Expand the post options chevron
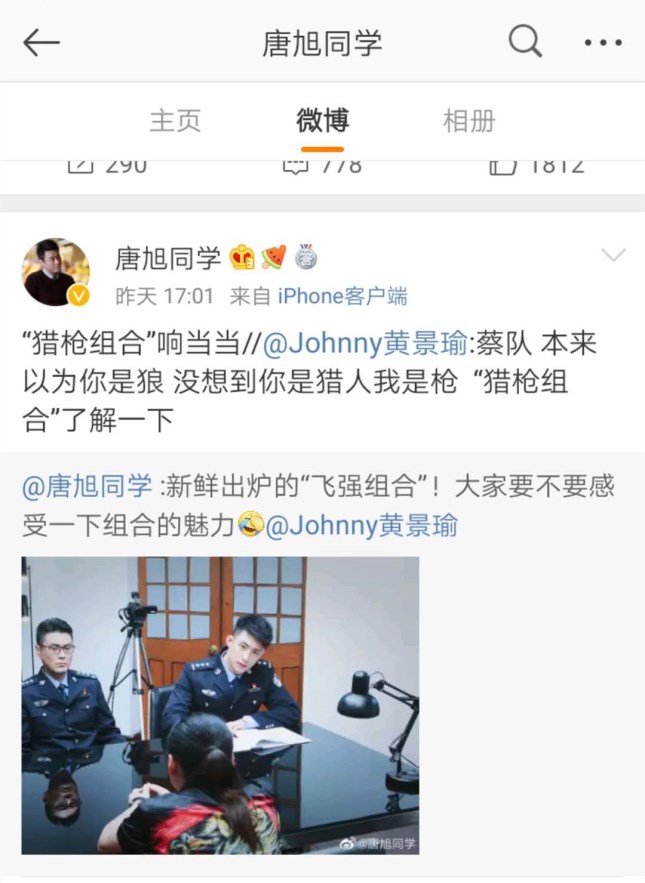This screenshot has width=645, height=883. pyautogui.click(x=613, y=256)
